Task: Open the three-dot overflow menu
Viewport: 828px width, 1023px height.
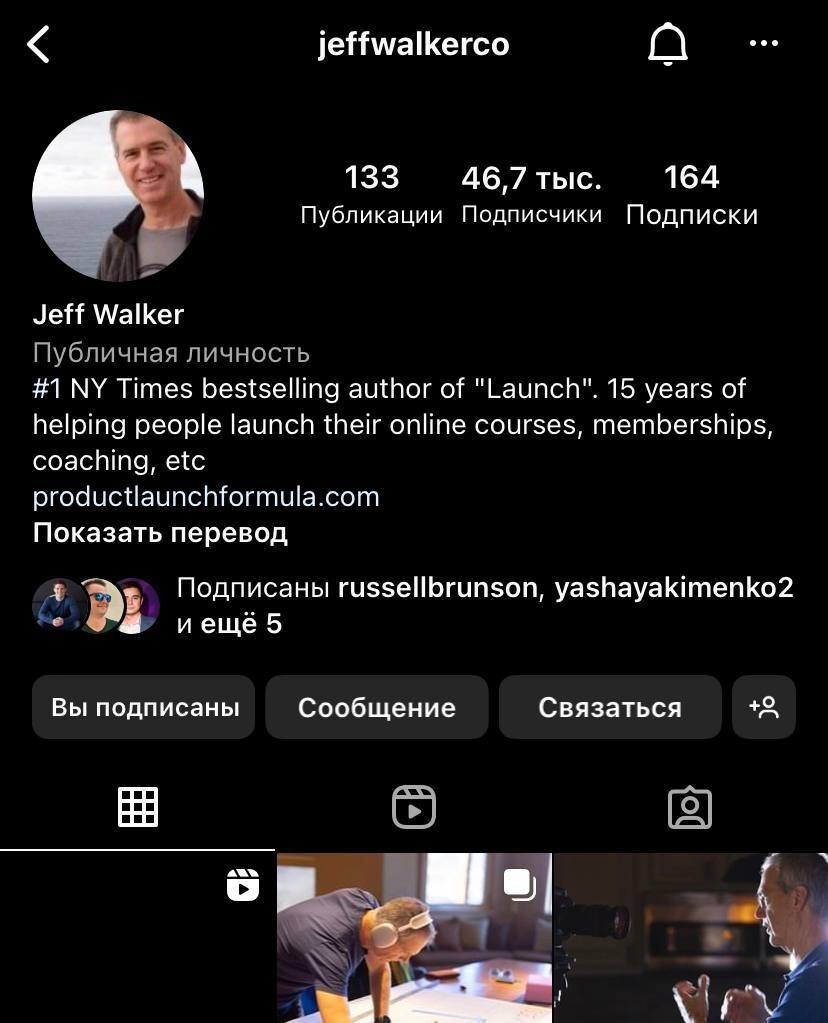Action: coord(763,44)
